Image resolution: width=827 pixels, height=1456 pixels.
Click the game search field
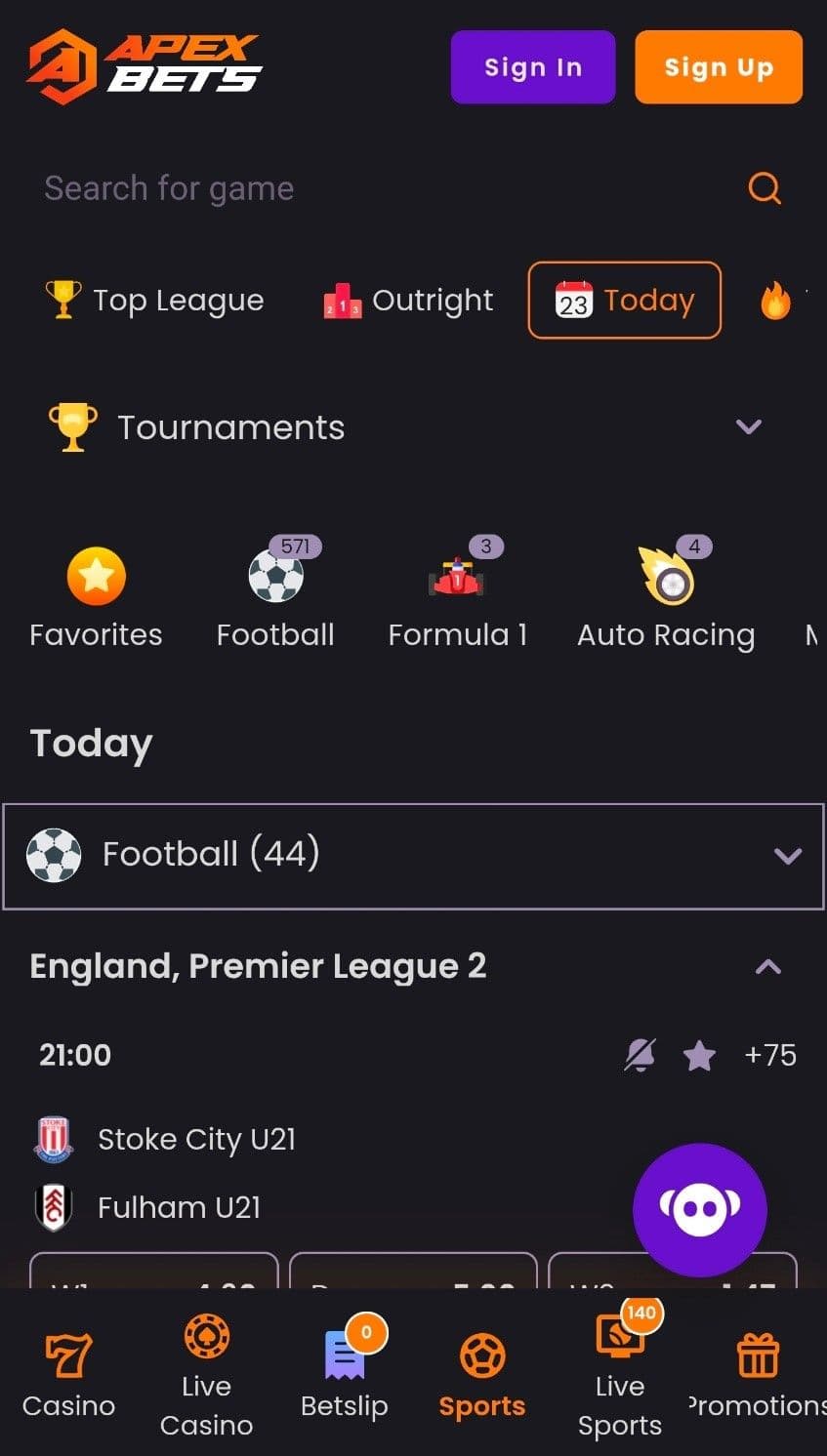point(293,187)
